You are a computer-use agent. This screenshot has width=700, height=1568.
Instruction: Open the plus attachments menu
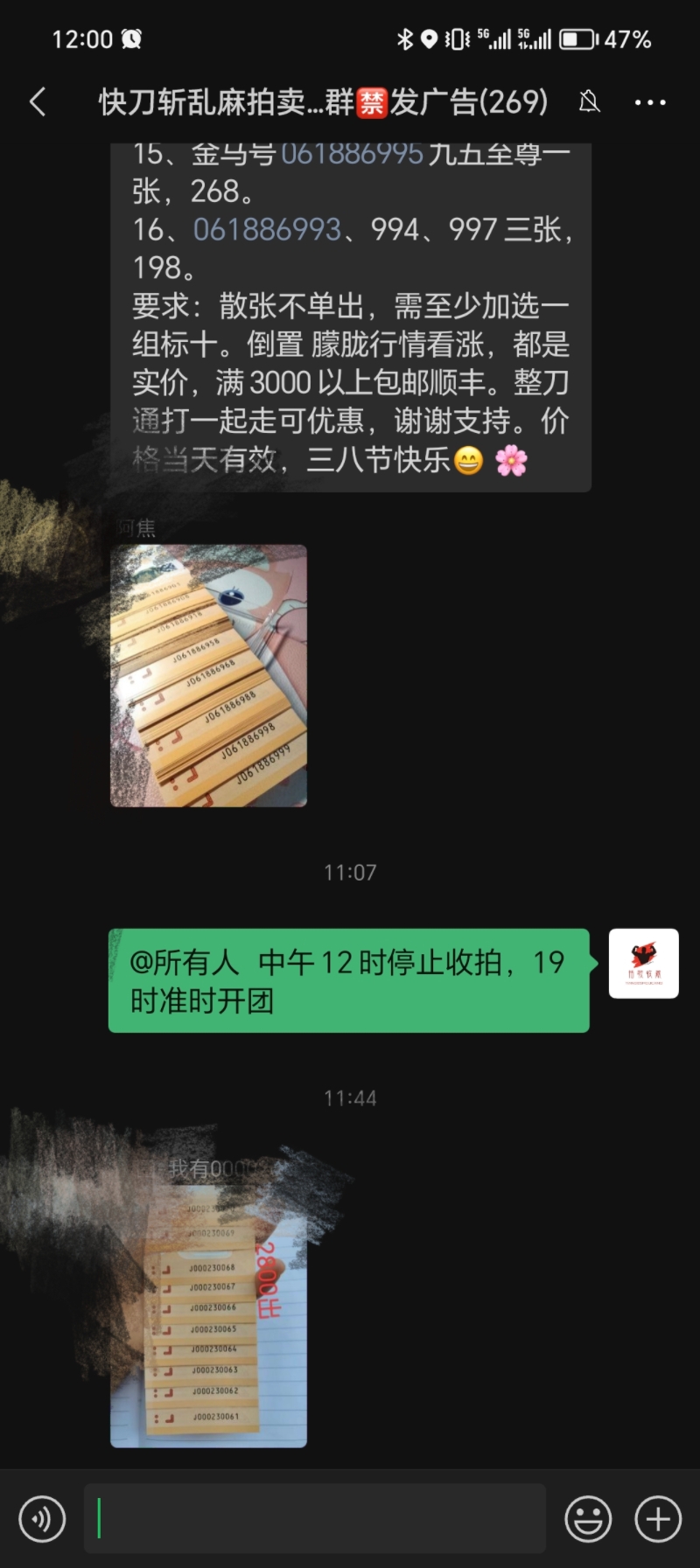click(x=658, y=1519)
